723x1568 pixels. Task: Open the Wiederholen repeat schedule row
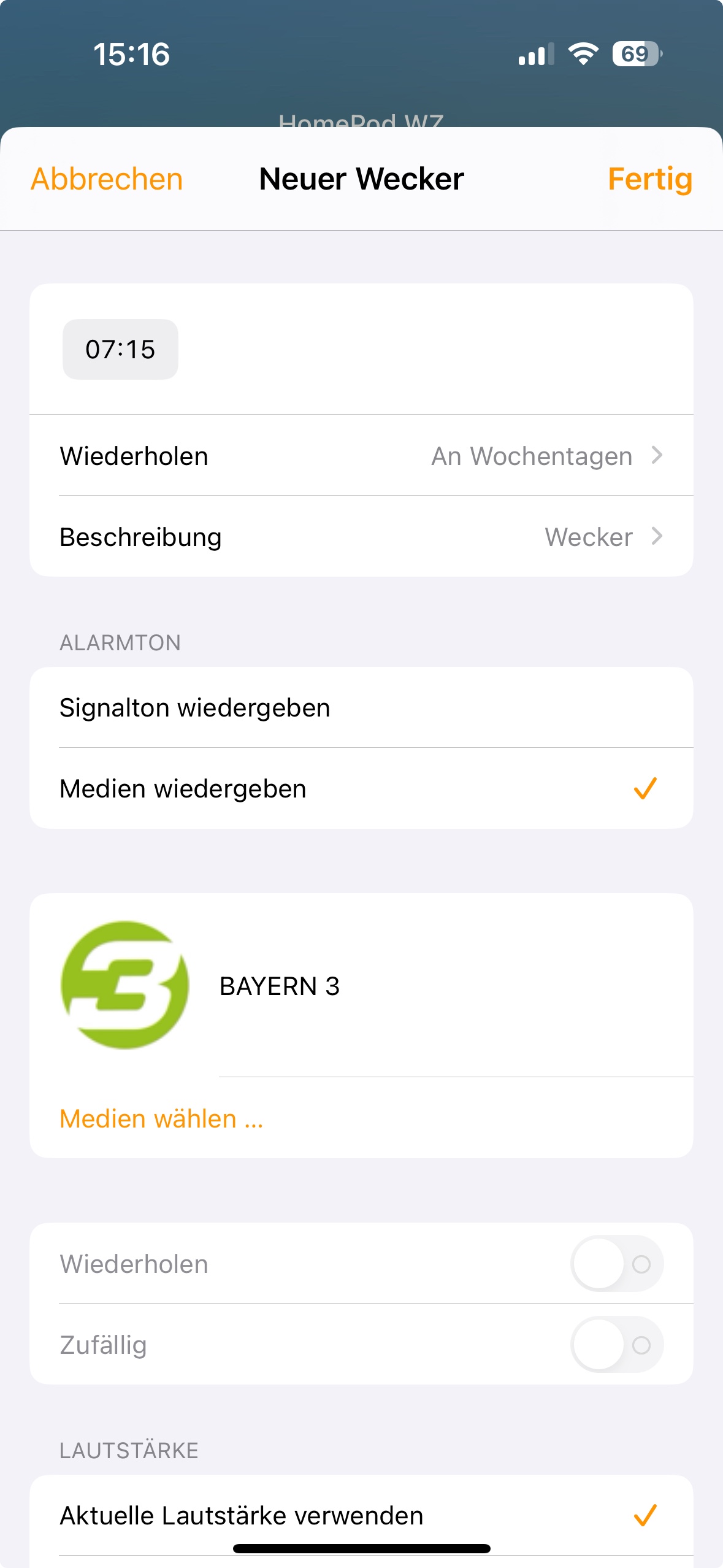(x=361, y=456)
